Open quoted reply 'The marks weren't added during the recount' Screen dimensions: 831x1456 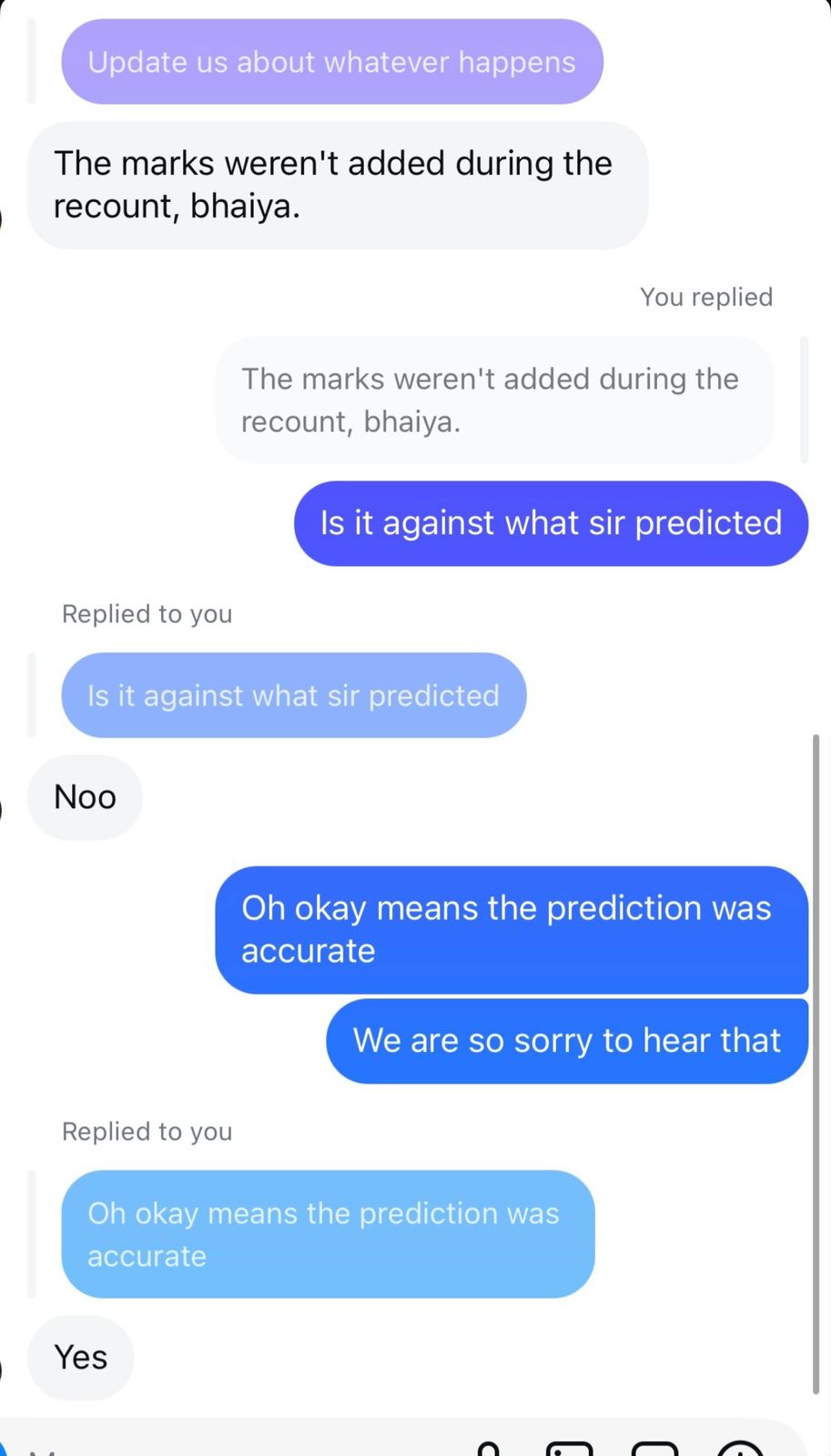493,399
